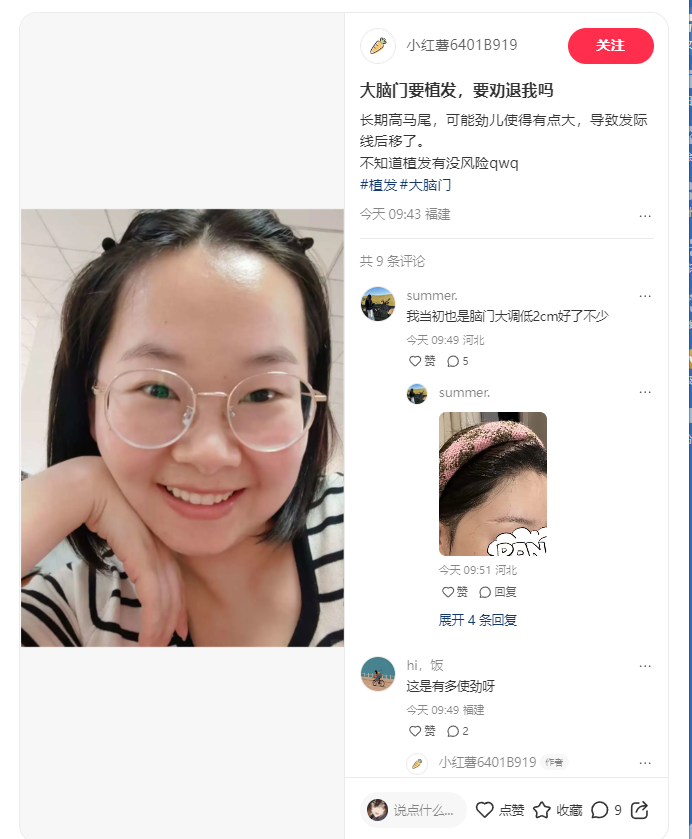Screen dimensions: 692x839
Task: Open reply count on hi, 饭's comment
Action: coord(458,731)
